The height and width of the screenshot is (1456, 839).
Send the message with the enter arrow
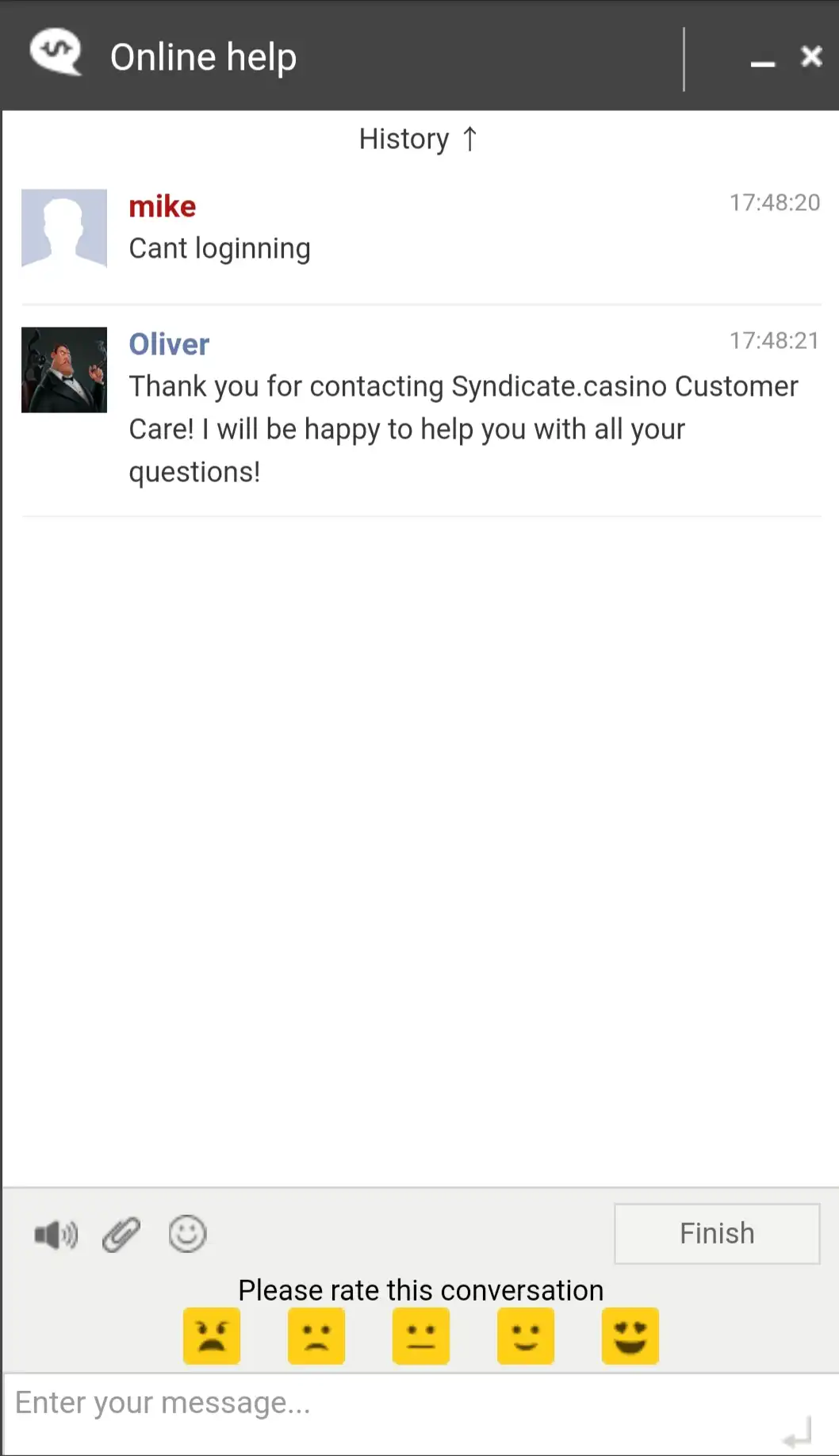click(x=798, y=1432)
